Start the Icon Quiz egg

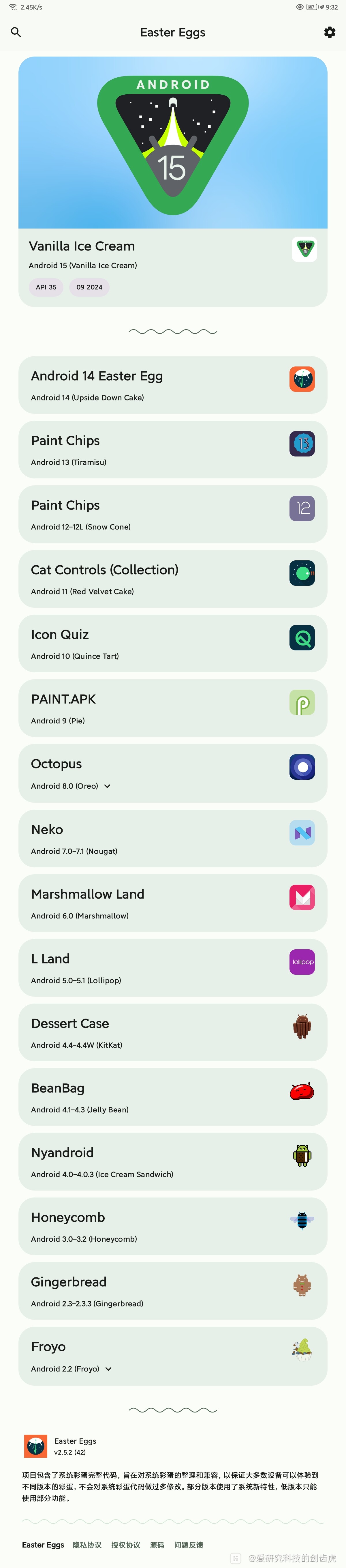coord(173,643)
